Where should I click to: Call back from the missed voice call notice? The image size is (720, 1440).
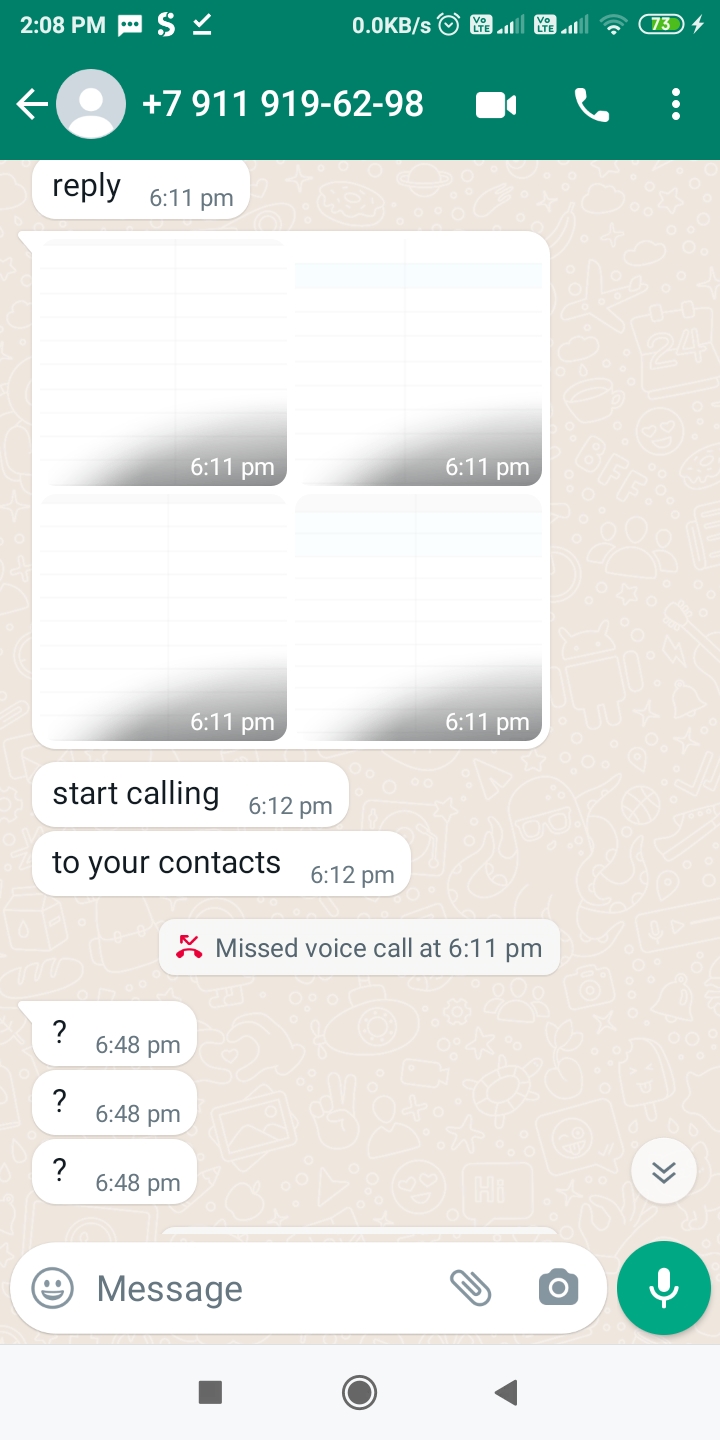pos(360,947)
